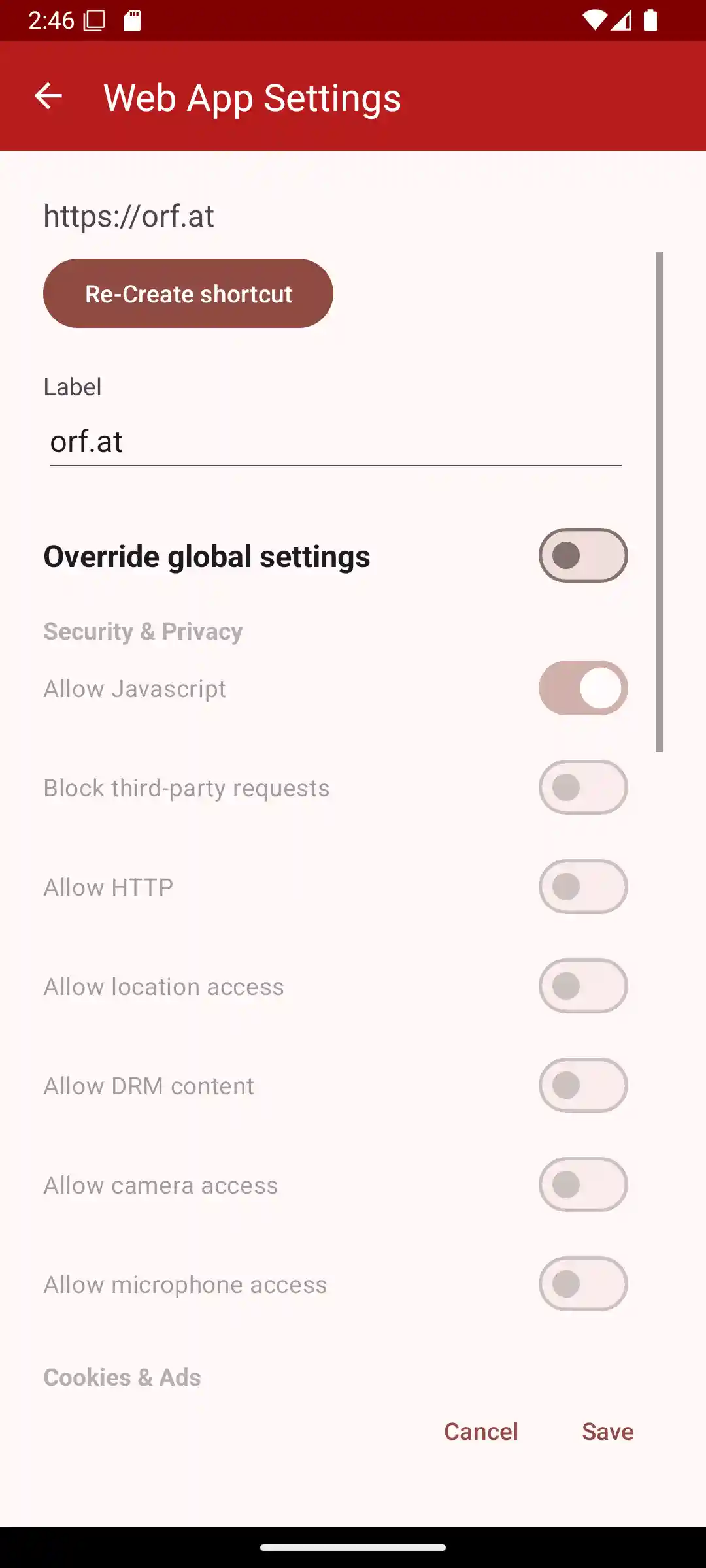This screenshot has height=1568, width=706.
Task: Tap Cancel to discard changes
Action: click(480, 1431)
